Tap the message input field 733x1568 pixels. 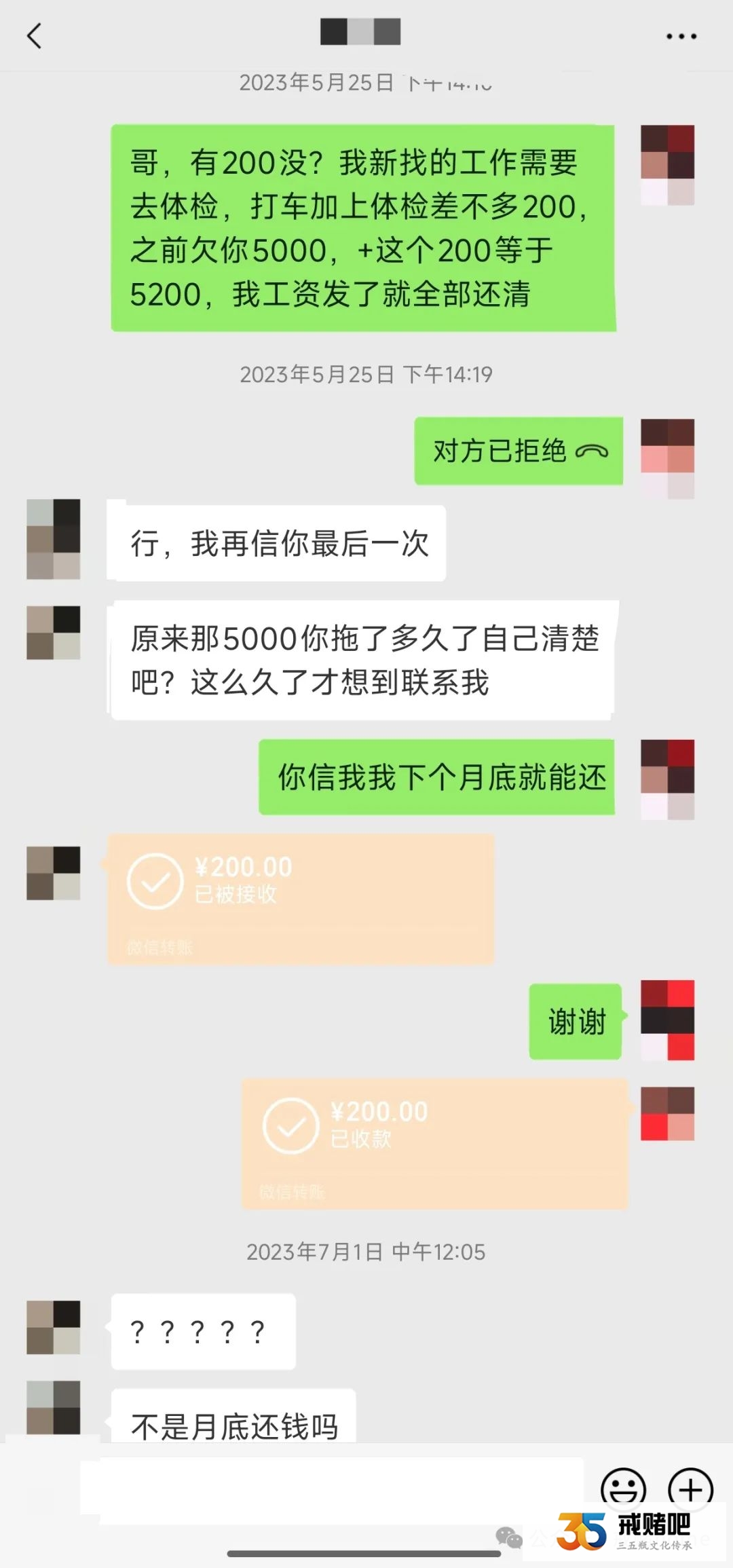point(331,1485)
